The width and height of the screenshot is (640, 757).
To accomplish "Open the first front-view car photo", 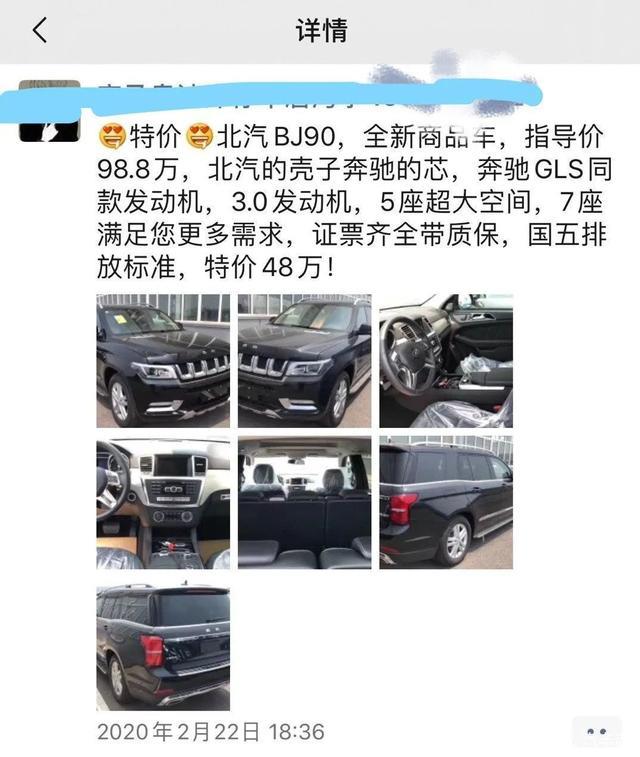I will pyautogui.click(x=163, y=361).
